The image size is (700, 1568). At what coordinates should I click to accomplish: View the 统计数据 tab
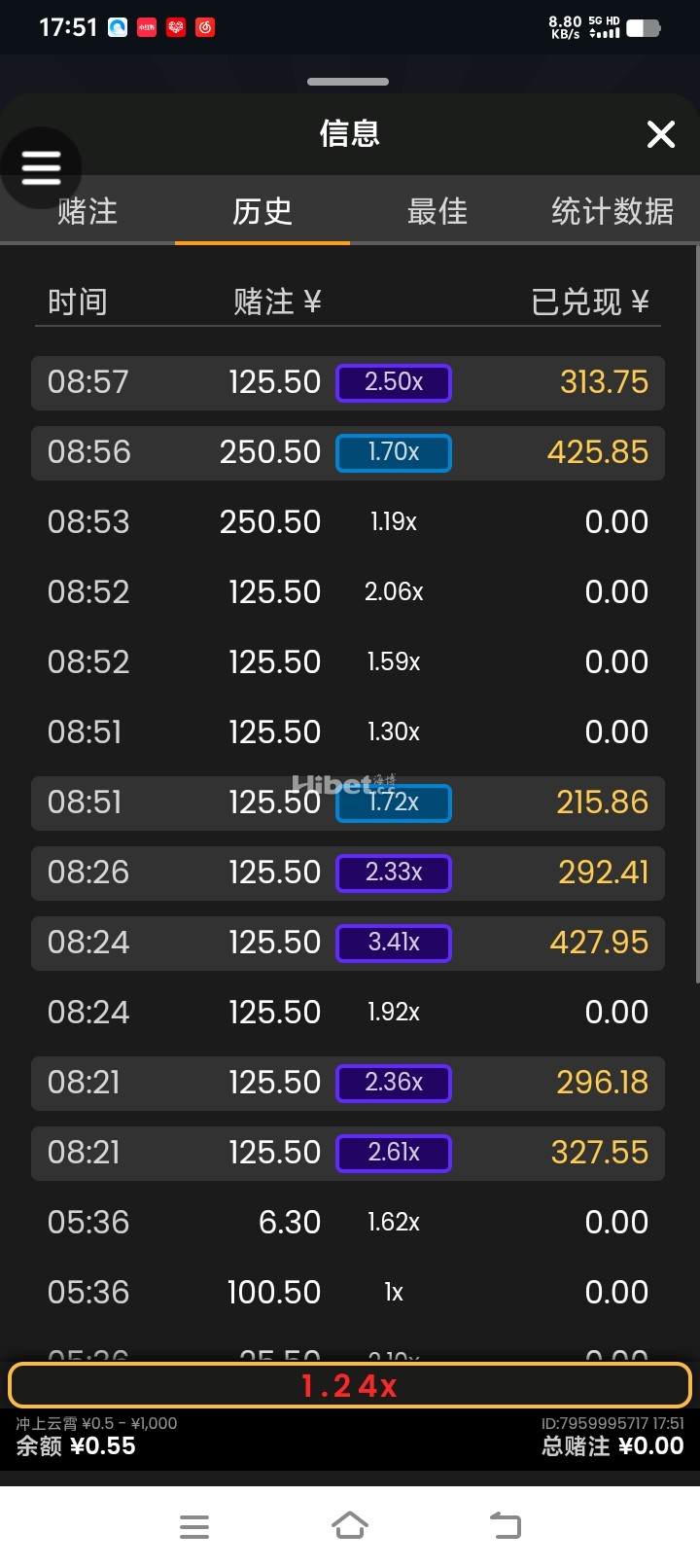(x=612, y=211)
